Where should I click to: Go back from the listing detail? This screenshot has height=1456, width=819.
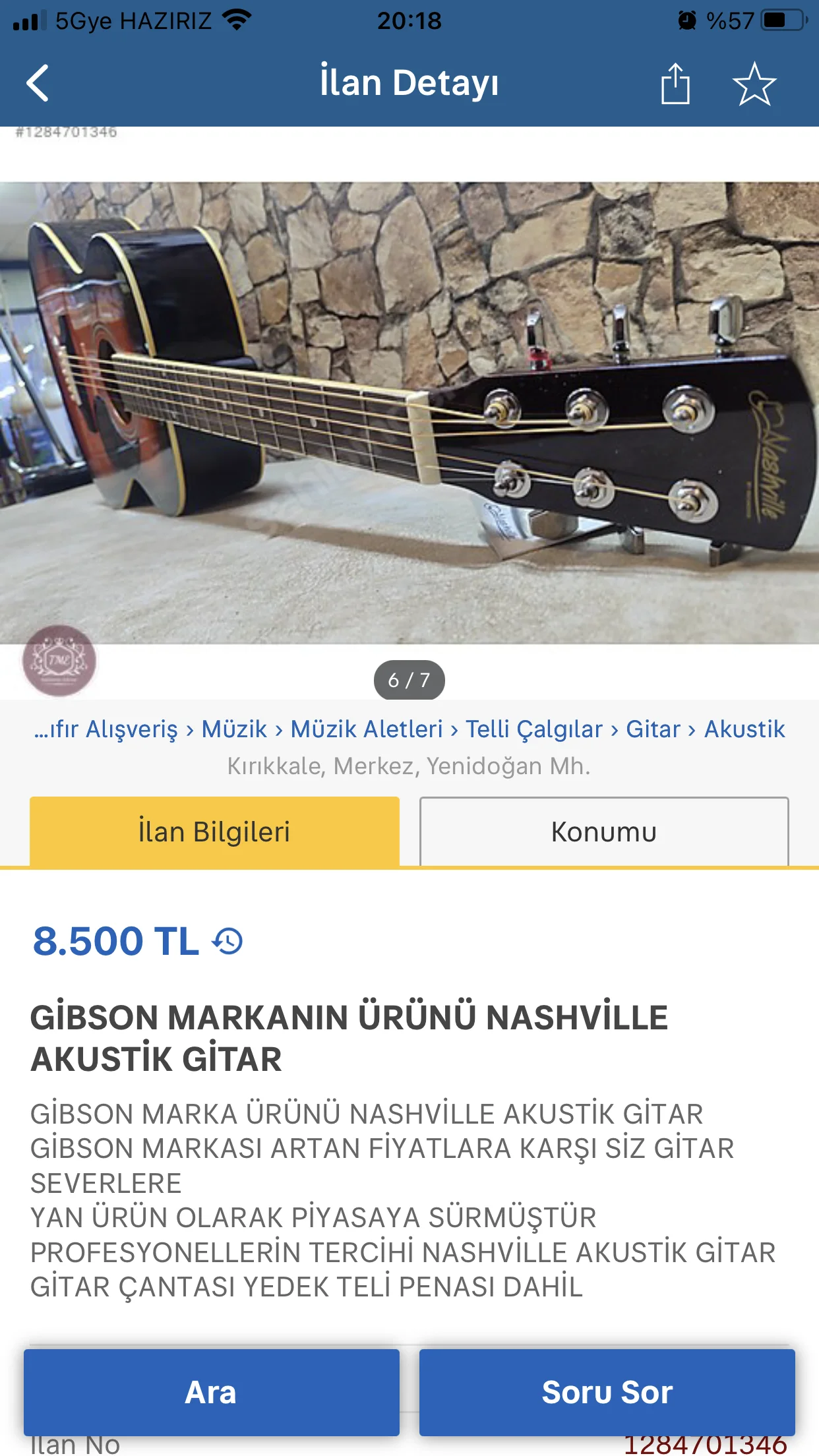(38, 83)
